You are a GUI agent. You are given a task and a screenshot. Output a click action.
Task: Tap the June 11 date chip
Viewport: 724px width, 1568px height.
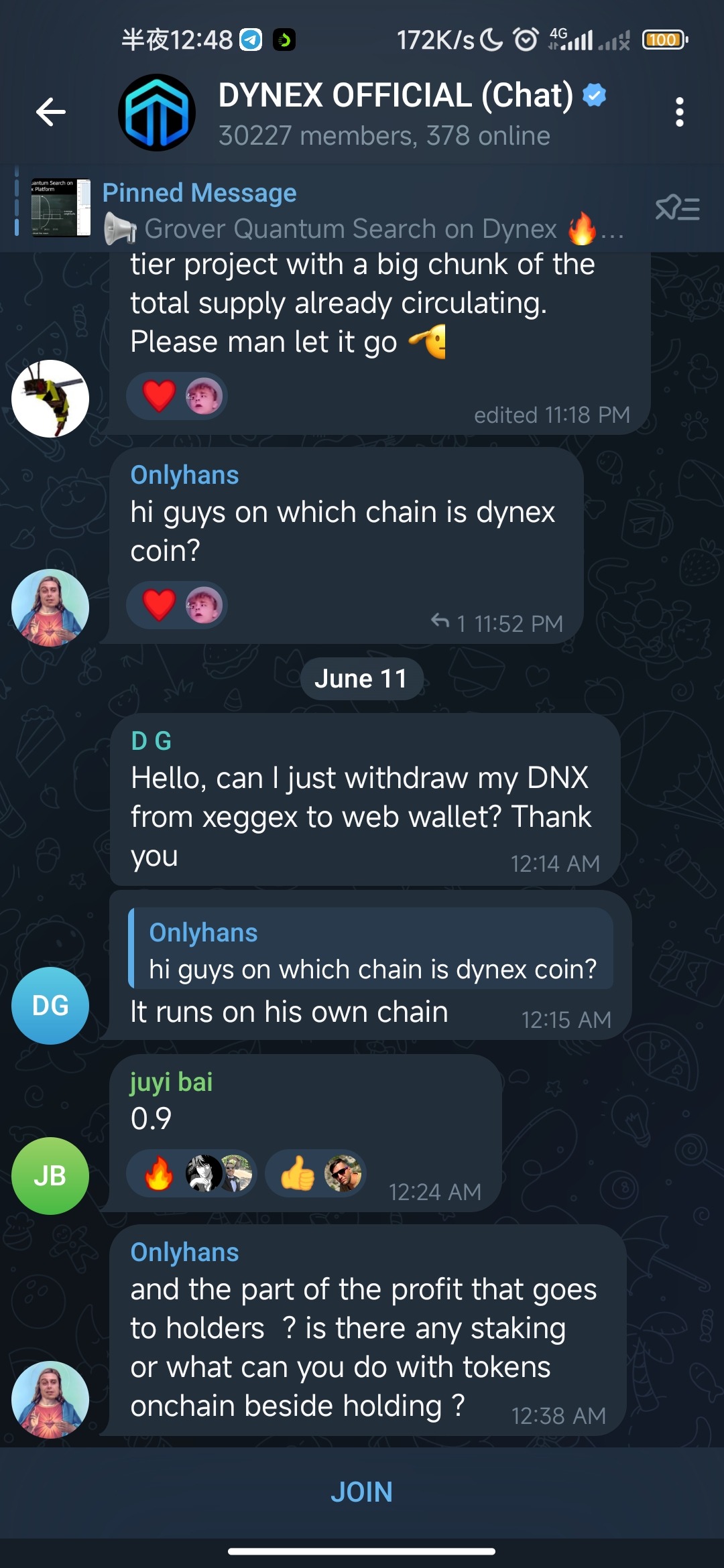[361, 679]
